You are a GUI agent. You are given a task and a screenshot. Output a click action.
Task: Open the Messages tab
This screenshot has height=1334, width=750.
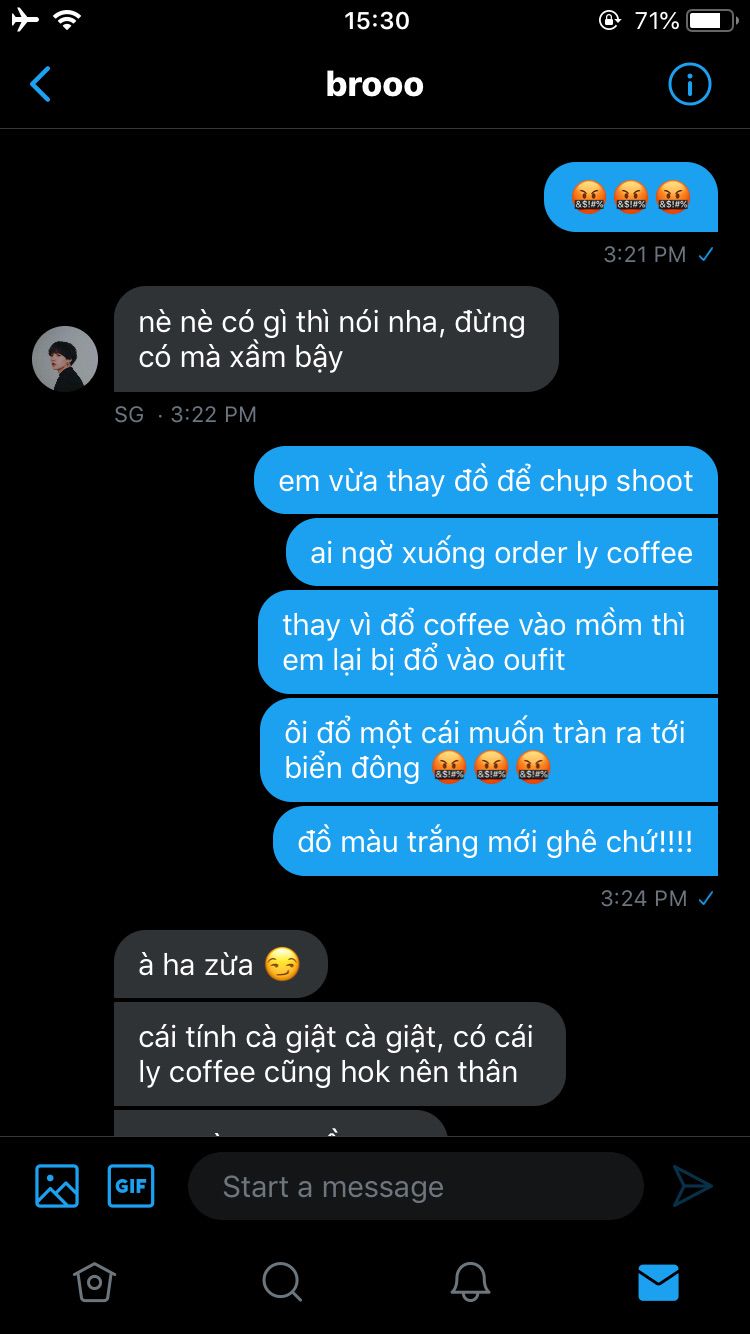(658, 1281)
